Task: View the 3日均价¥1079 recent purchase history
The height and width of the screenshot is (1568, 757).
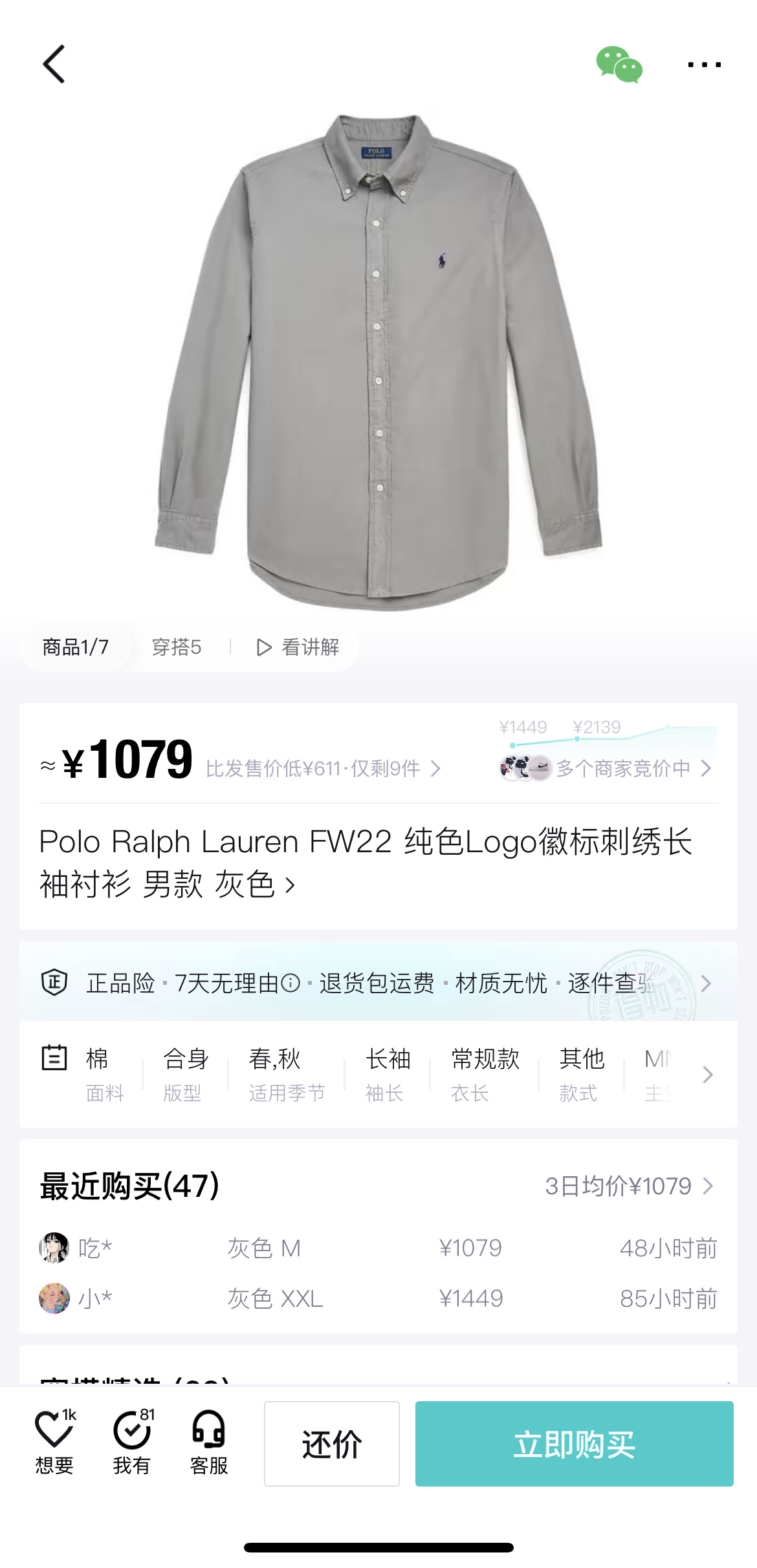Action: click(629, 1186)
